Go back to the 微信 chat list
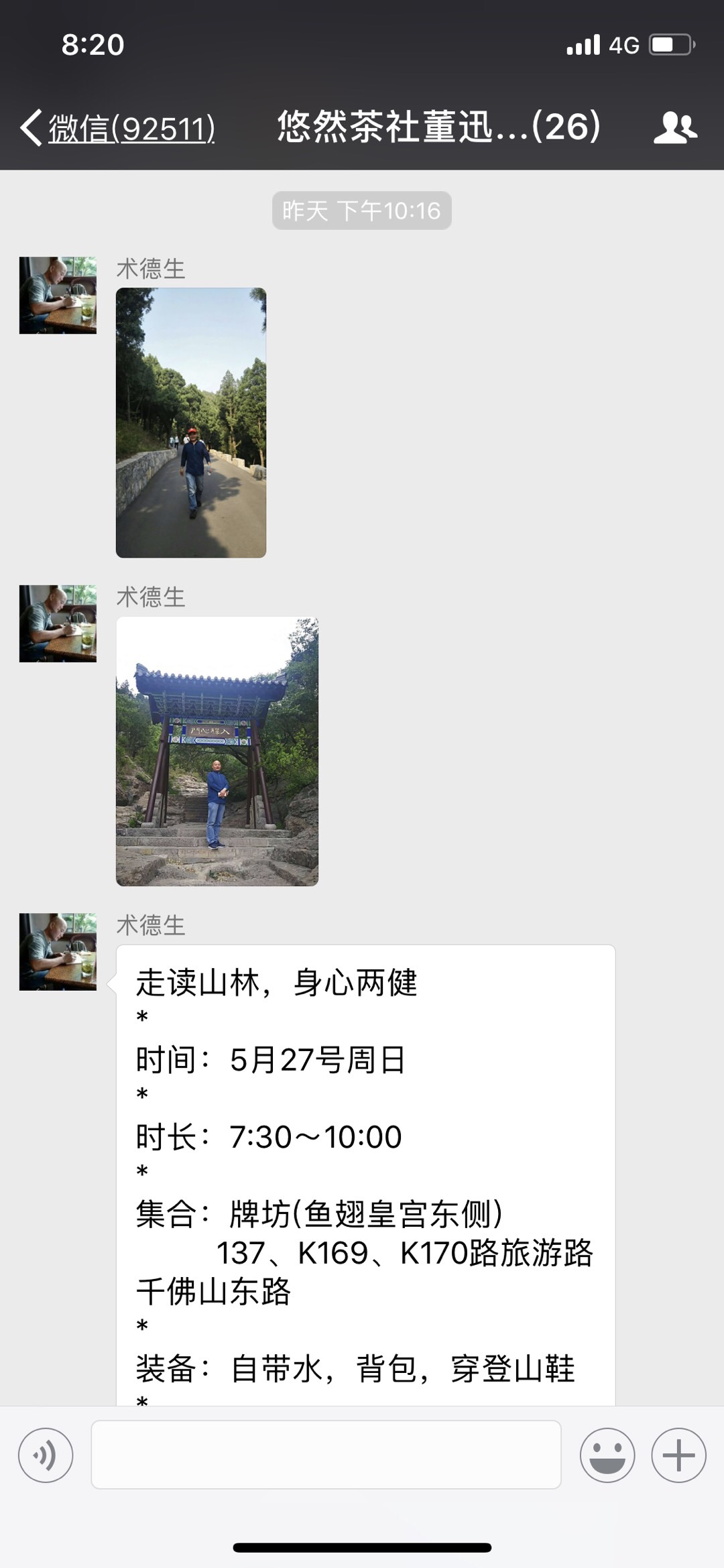Screen dimensions: 724x1568 [117, 127]
